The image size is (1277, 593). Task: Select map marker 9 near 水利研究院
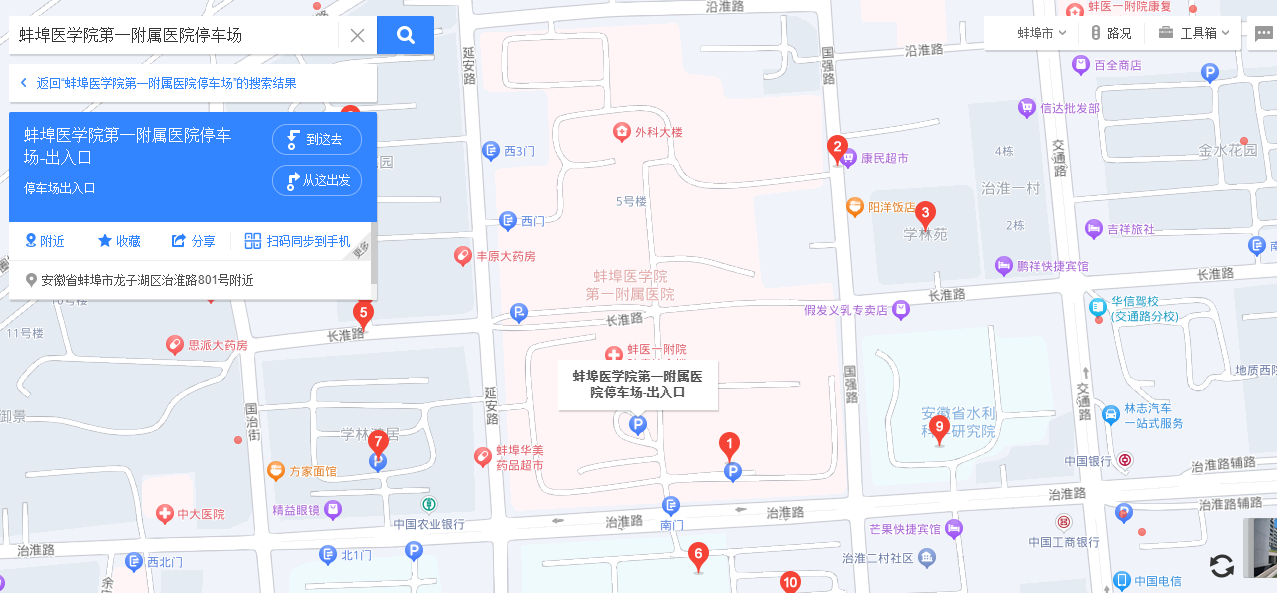pos(938,428)
